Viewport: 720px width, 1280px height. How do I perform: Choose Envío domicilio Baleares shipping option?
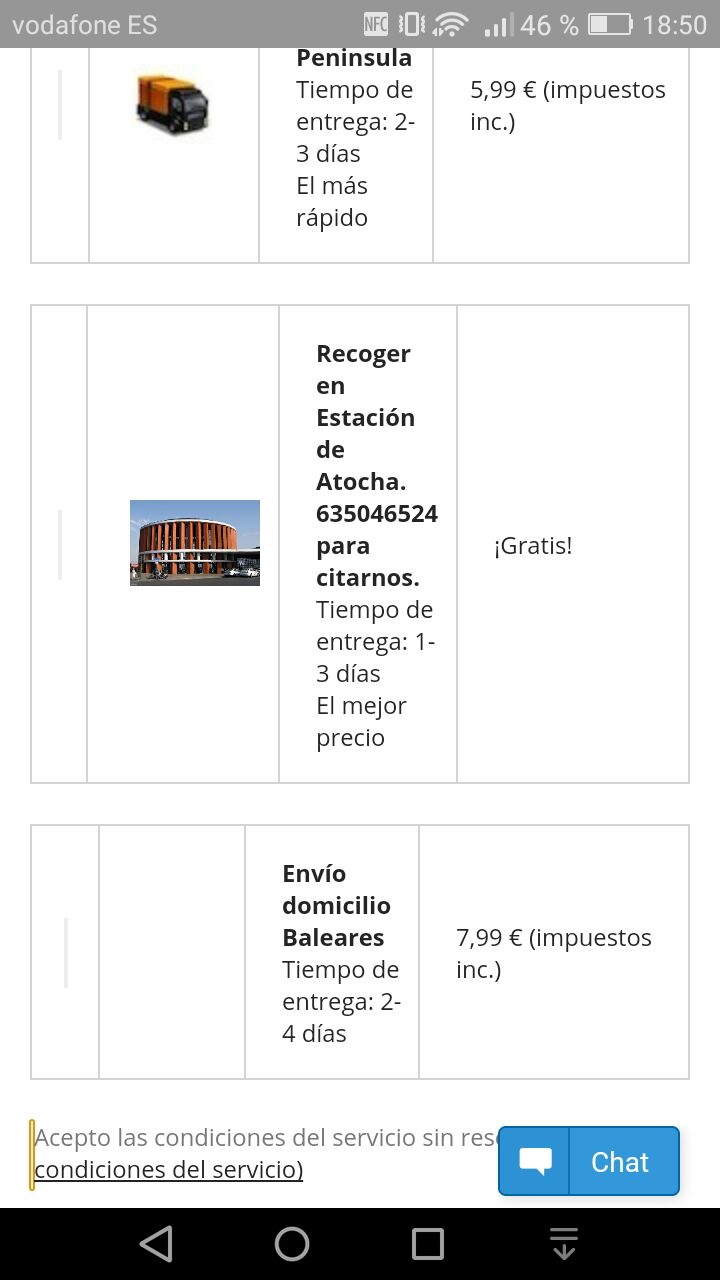pos(66,953)
